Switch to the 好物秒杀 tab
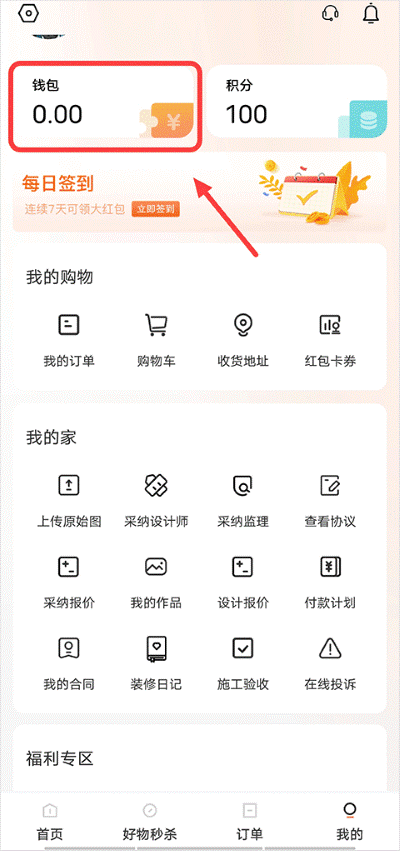Image resolution: width=400 pixels, height=851 pixels. coord(150,821)
